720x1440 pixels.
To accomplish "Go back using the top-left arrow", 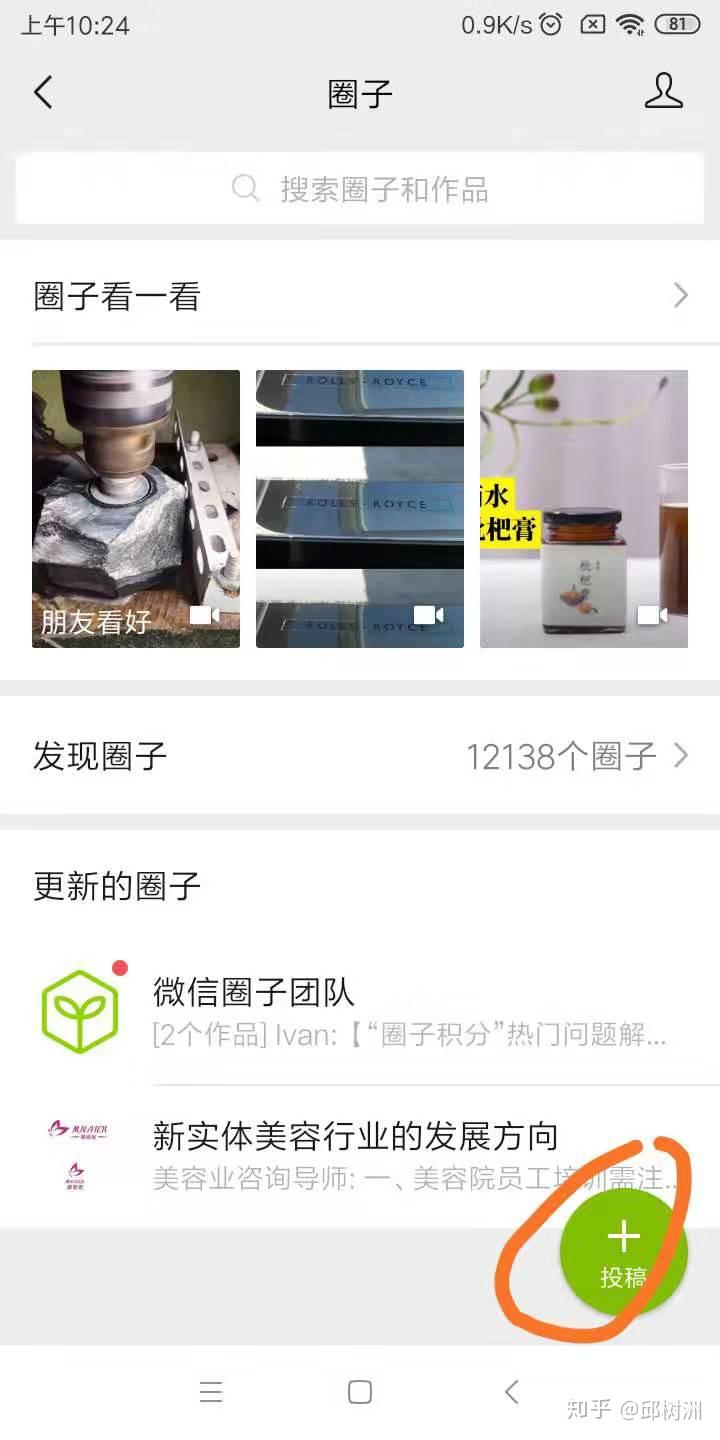I will 43,93.
